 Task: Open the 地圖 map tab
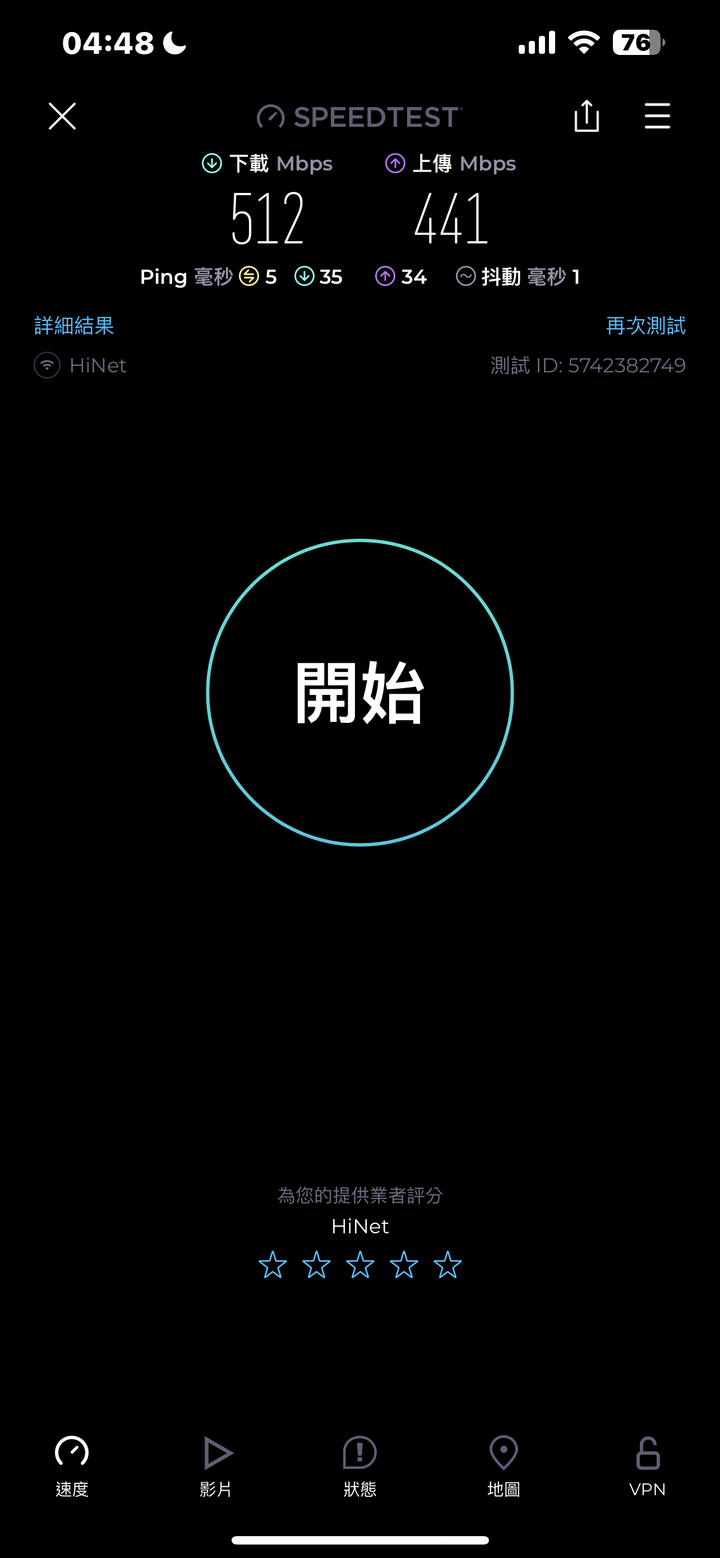[504, 1467]
